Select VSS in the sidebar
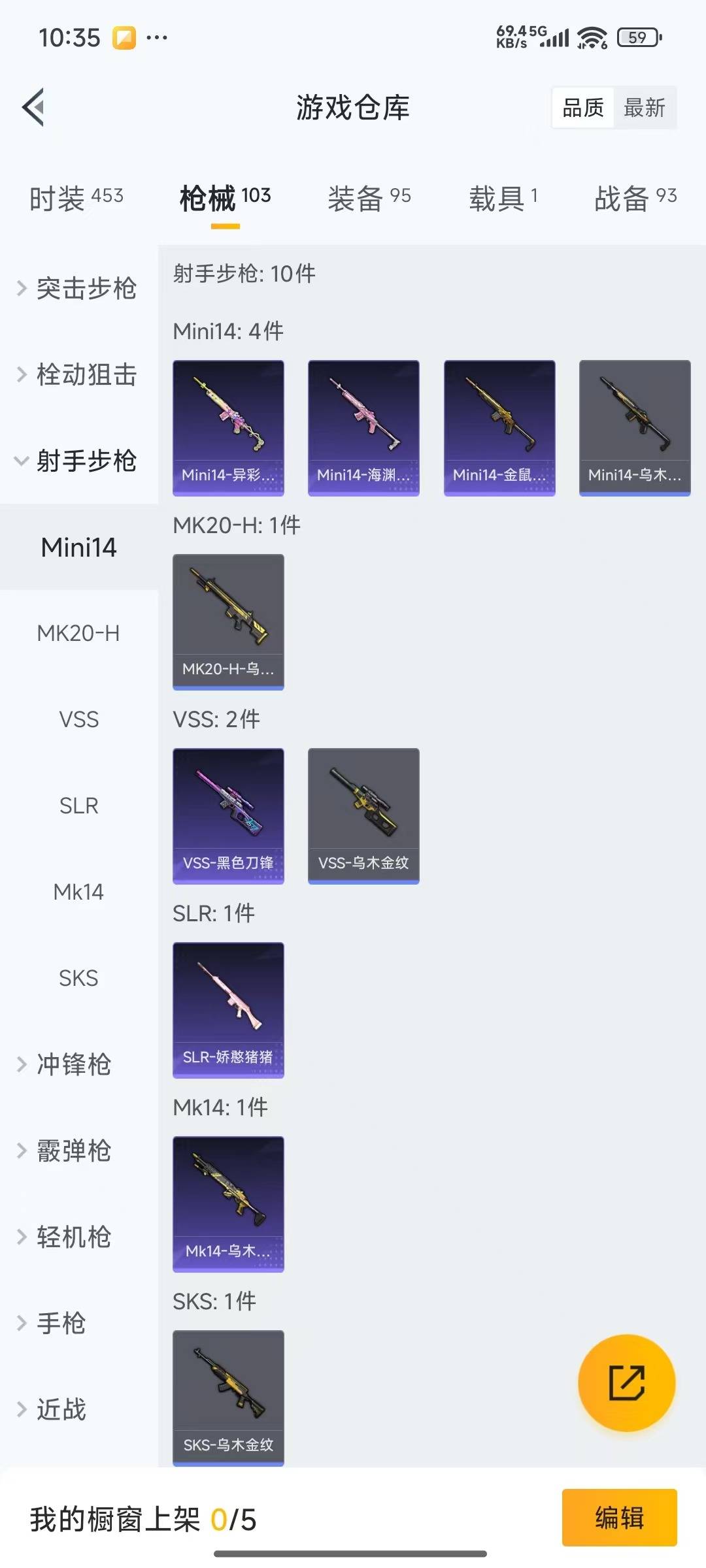The height and width of the screenshot is (1568, 706). point(78,719)
